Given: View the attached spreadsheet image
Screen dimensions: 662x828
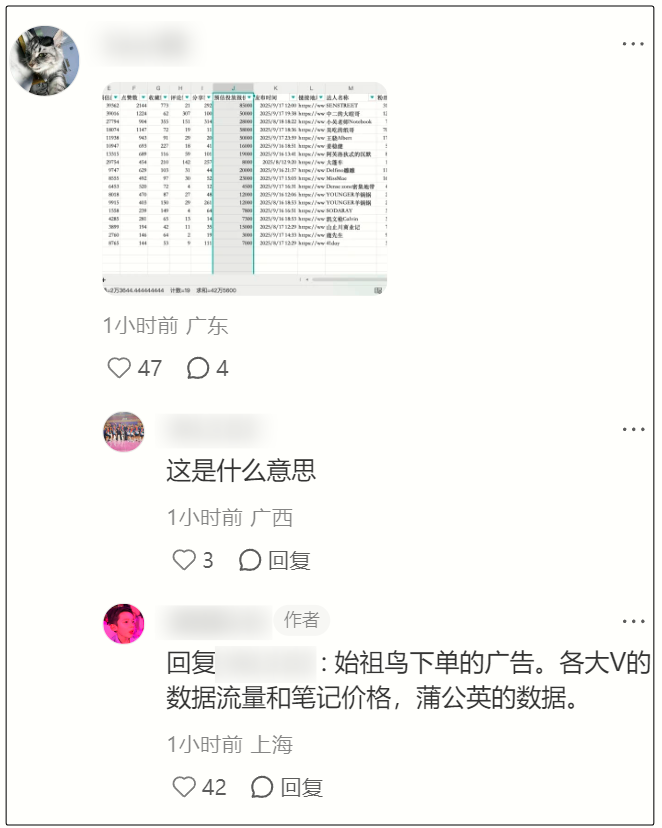Looking at the screenshot, I should pyautogui.click(x=245, y=189).
